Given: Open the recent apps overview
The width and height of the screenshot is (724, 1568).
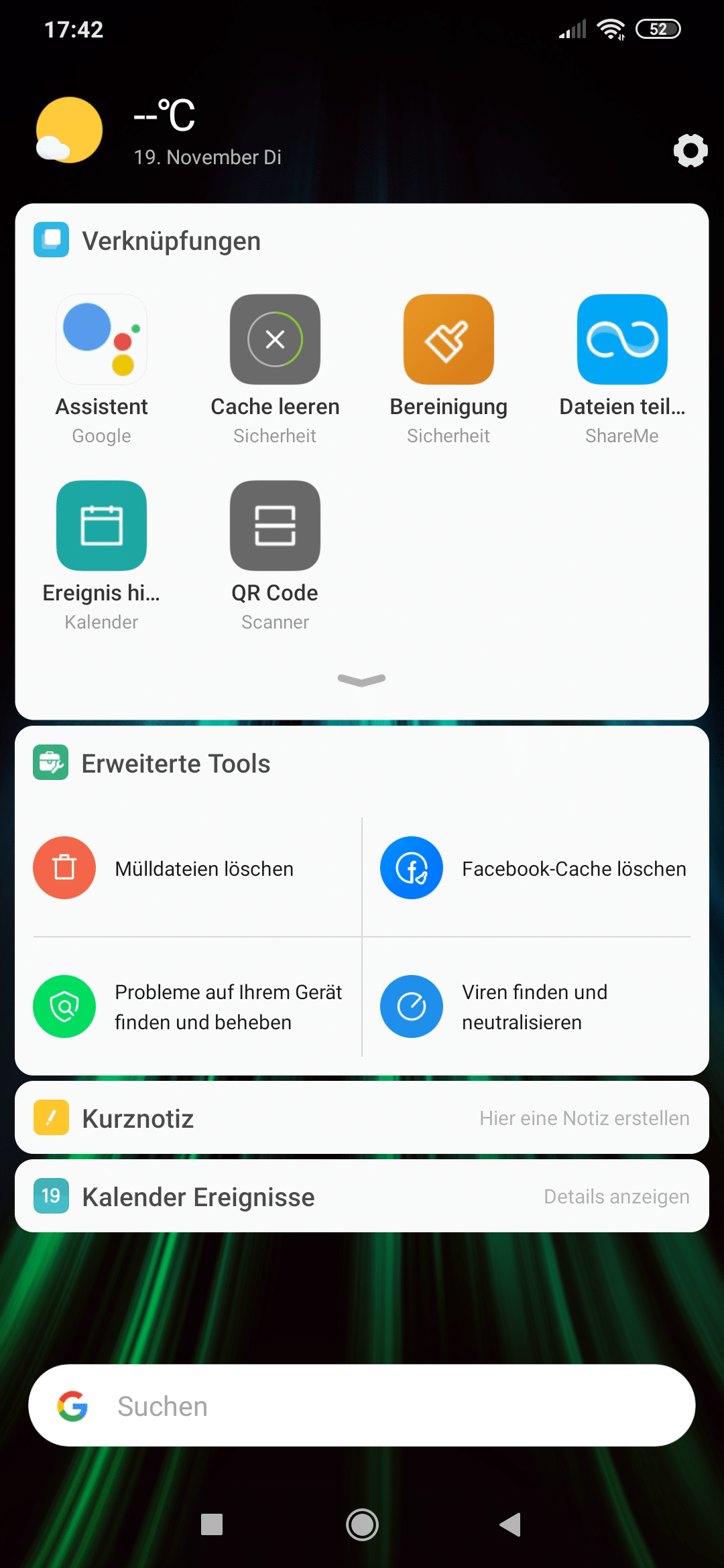Looking at the screenshot, I should [x=212, y=1524].
